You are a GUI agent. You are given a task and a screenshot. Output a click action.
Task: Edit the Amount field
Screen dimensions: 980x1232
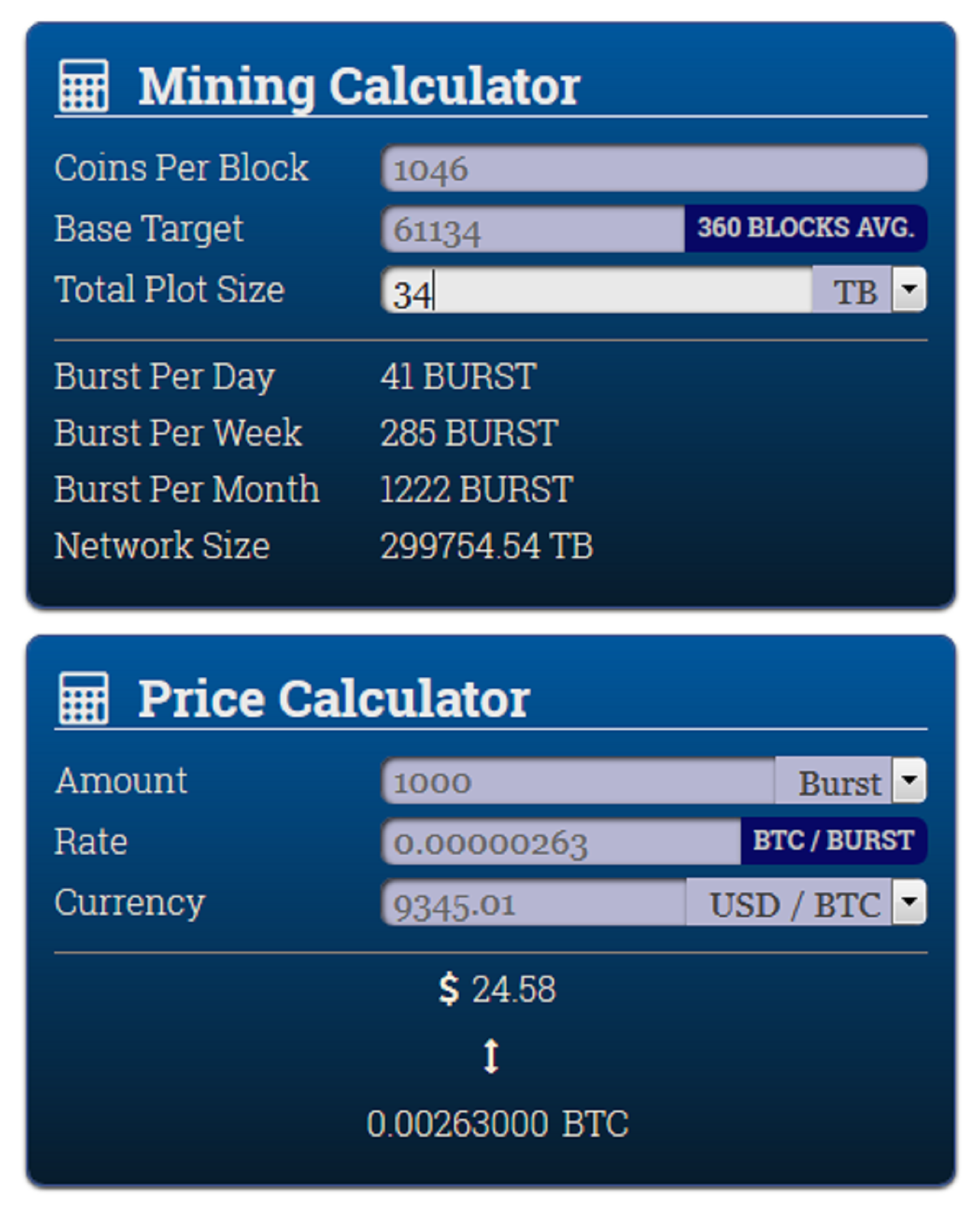[x=578, y=781]
